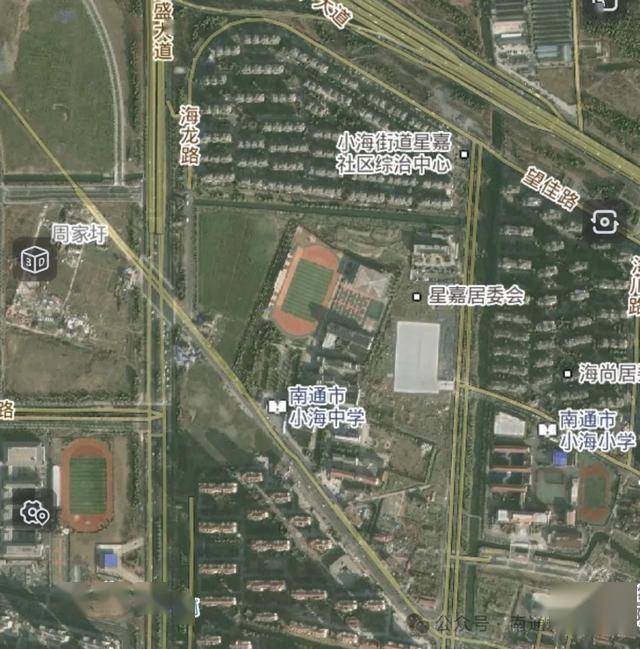Open the 星嘉居委会 place marker

click(x=417, y=296)
